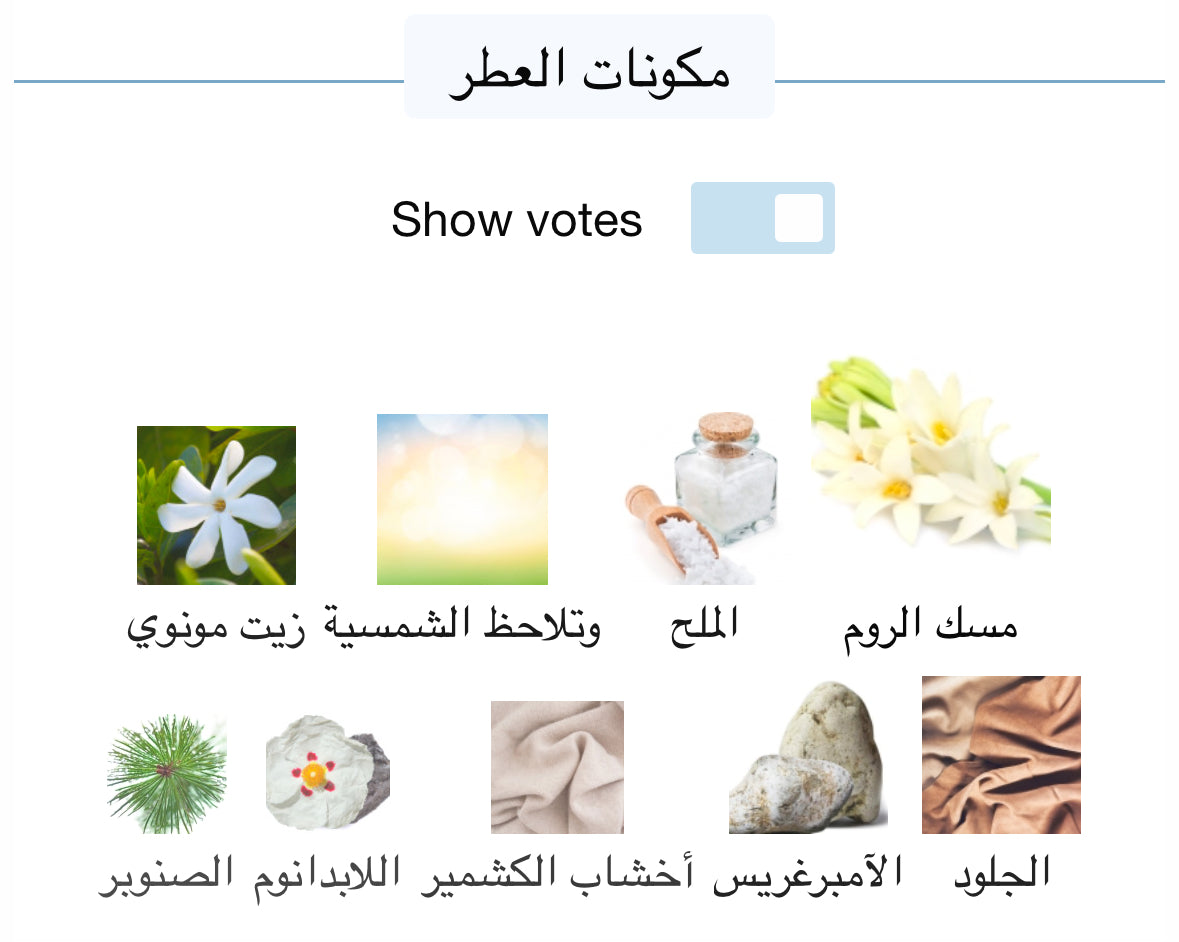Open the زيت مونوي note

click(x=216, y=505)
